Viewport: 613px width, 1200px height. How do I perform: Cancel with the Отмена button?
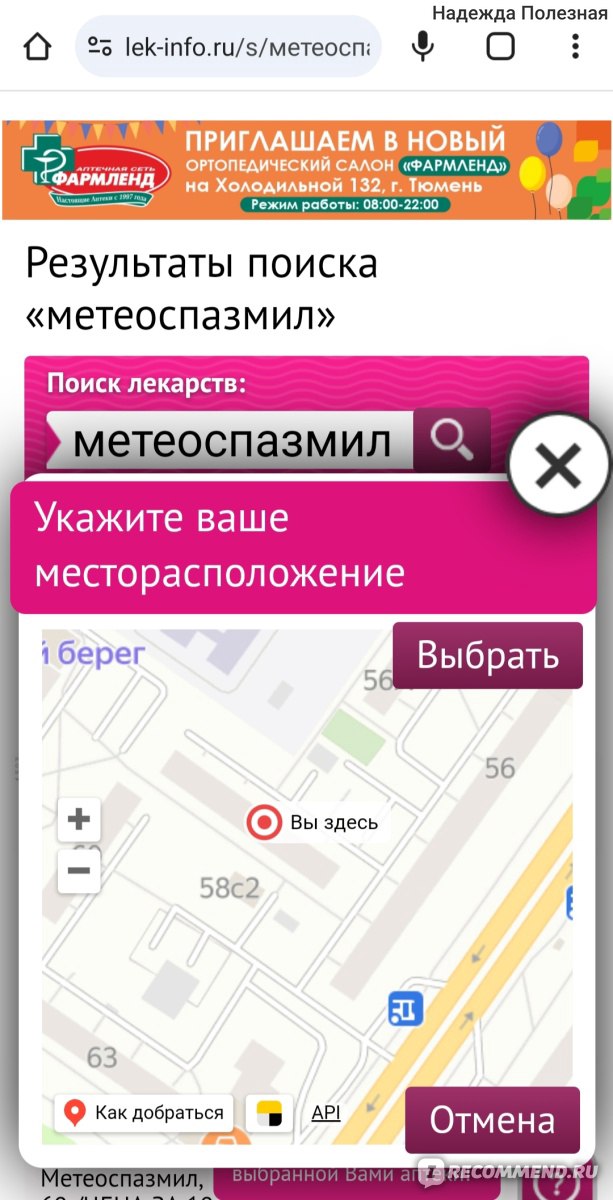[x=492, y=1120]
